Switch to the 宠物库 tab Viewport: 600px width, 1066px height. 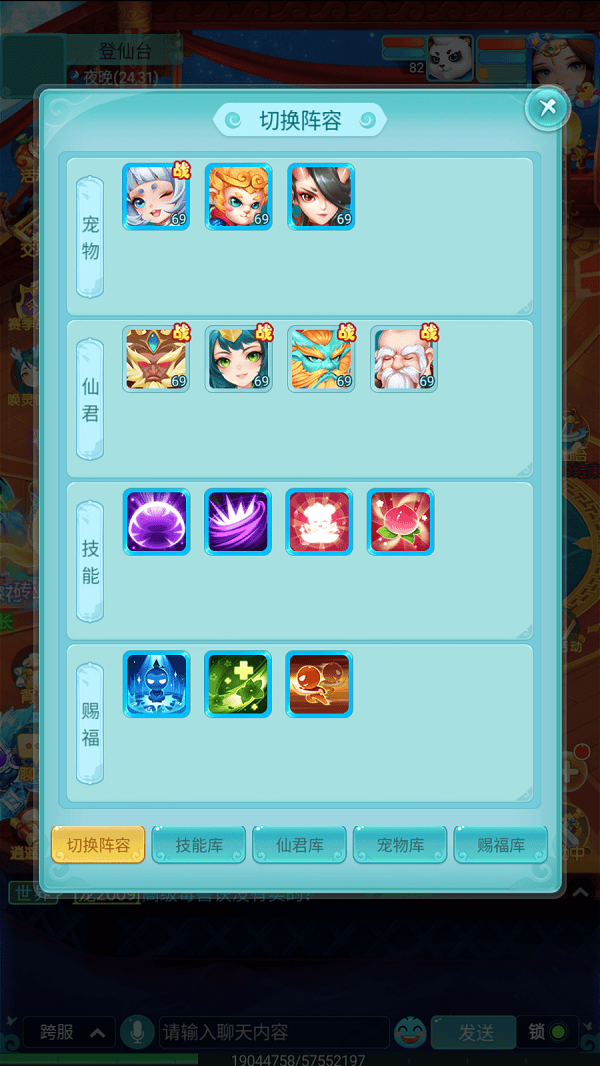pos(400,845)
